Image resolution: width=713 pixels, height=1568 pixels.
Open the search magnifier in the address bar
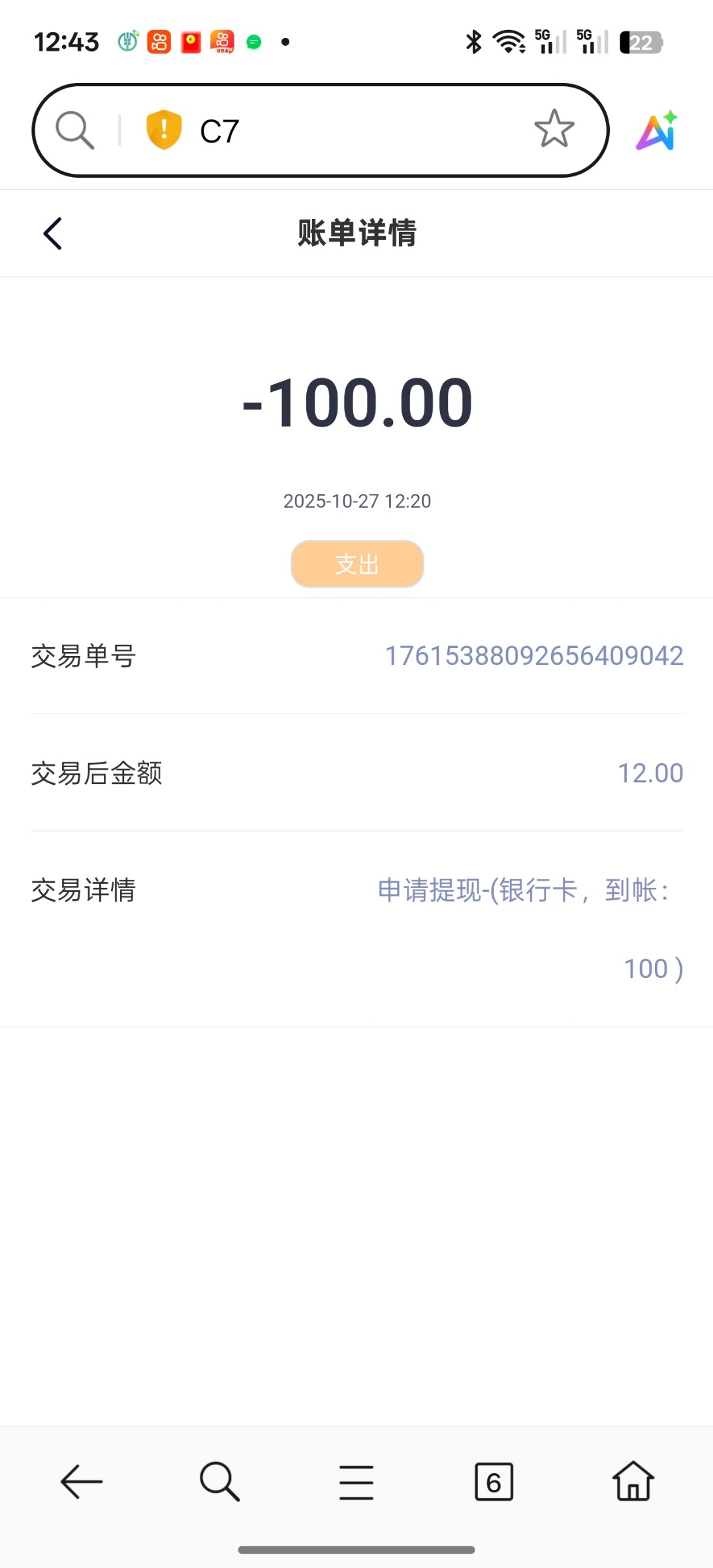[x=74, y=130]
